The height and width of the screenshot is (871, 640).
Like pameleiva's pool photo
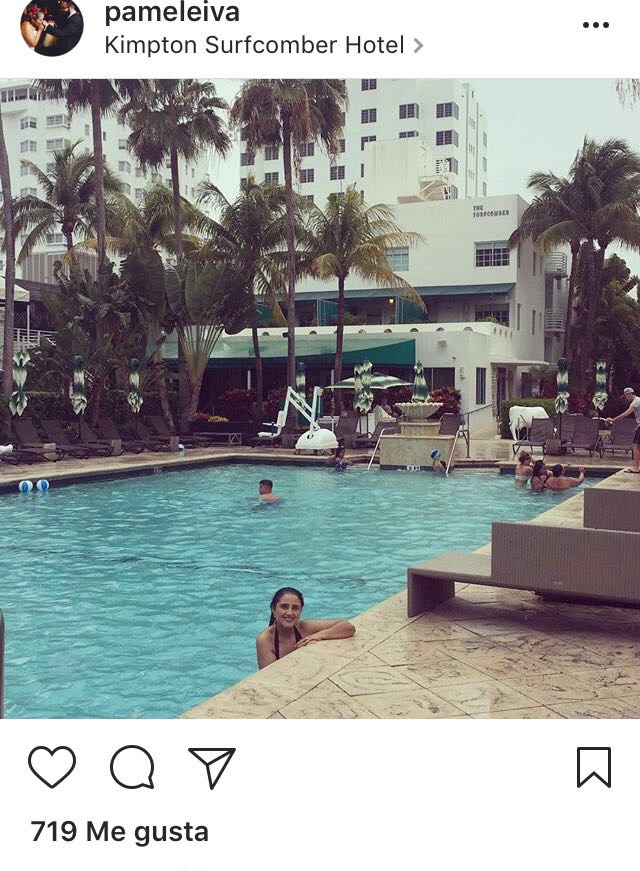click(x=52, y=767)
